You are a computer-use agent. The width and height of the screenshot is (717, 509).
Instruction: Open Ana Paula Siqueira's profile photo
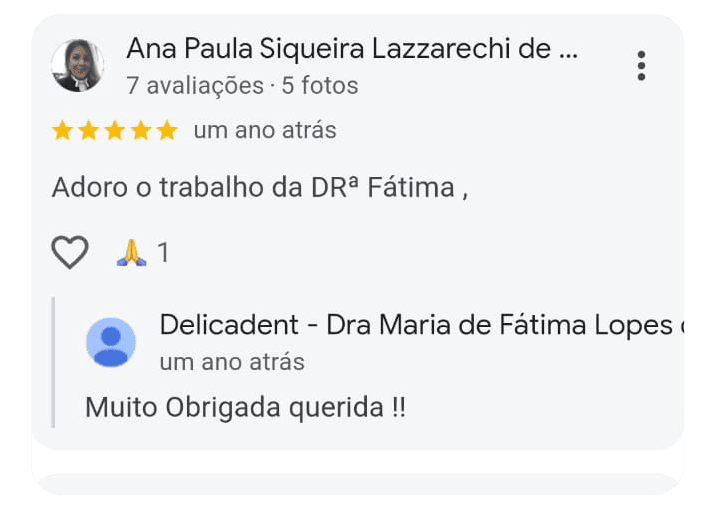pyautogui.click(x=77, y=65)
